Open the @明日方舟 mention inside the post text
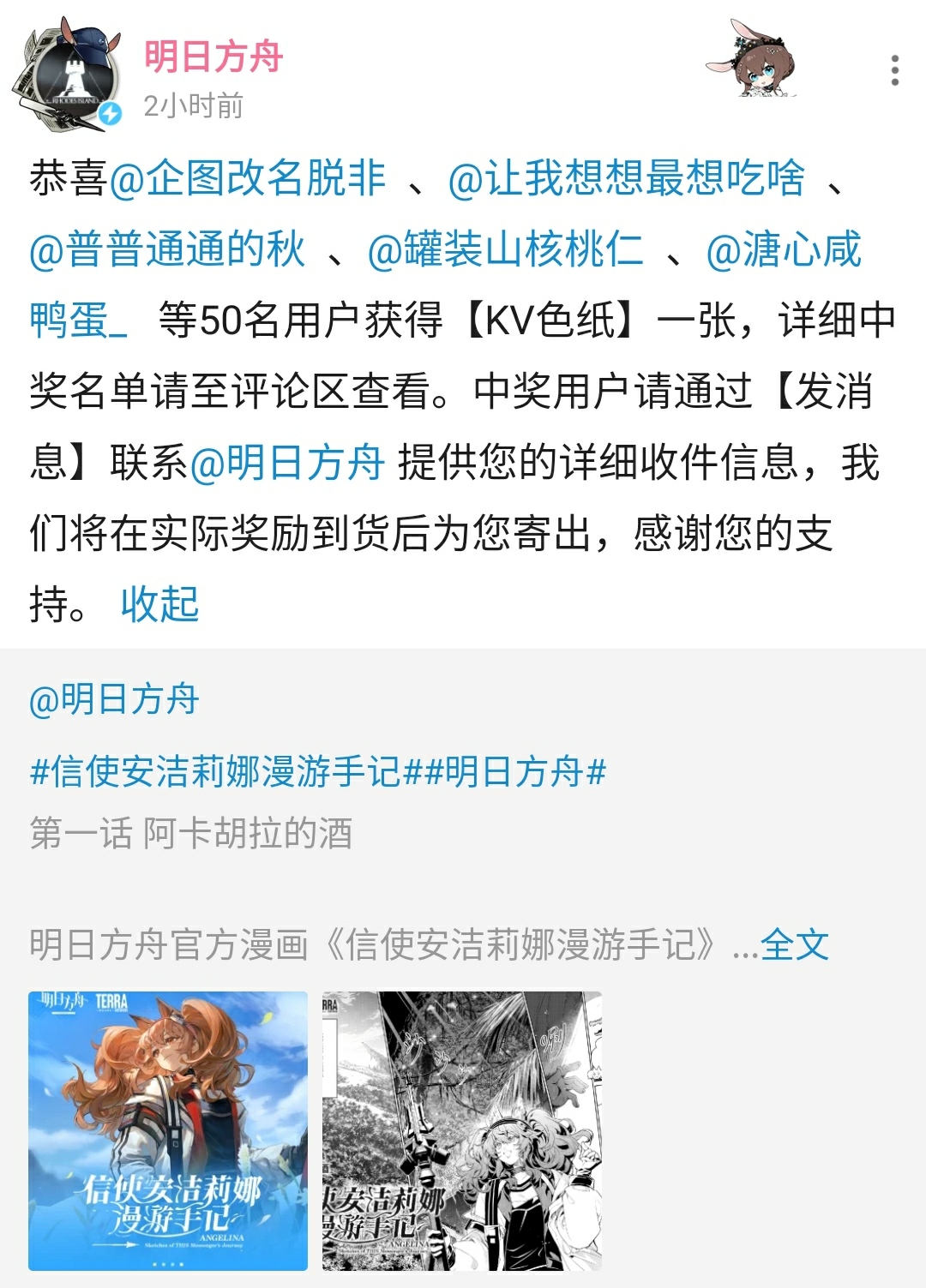This screenshot has width=926, height=1288. pyautogui.click(x=287, y=463)
